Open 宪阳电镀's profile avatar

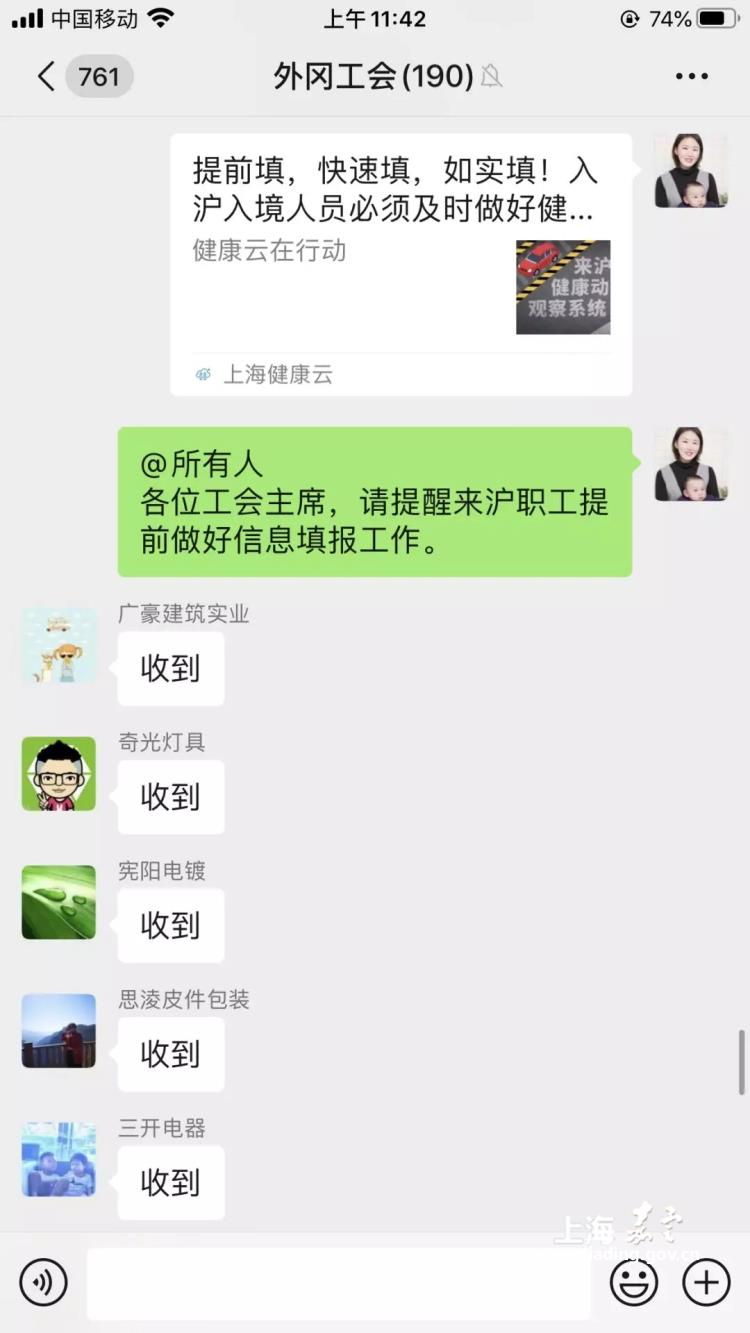click(59, 902)
